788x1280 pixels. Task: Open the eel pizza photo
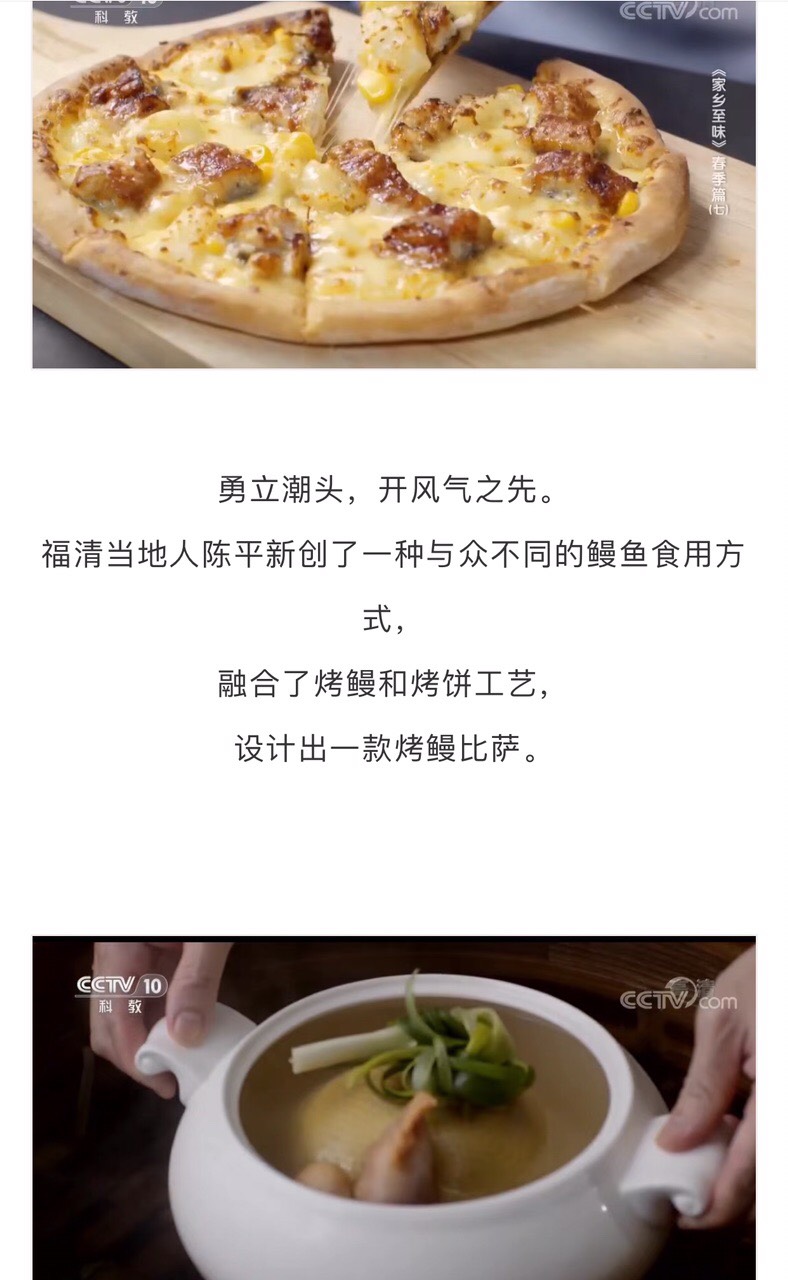(394, 184)
